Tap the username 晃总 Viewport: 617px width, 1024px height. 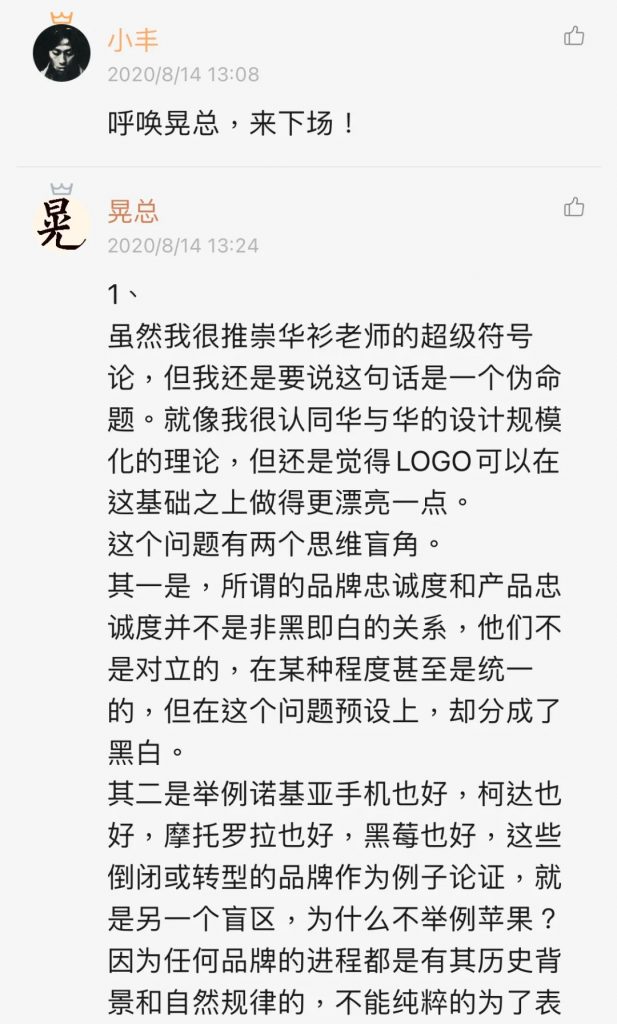click(x=132, y=211)
